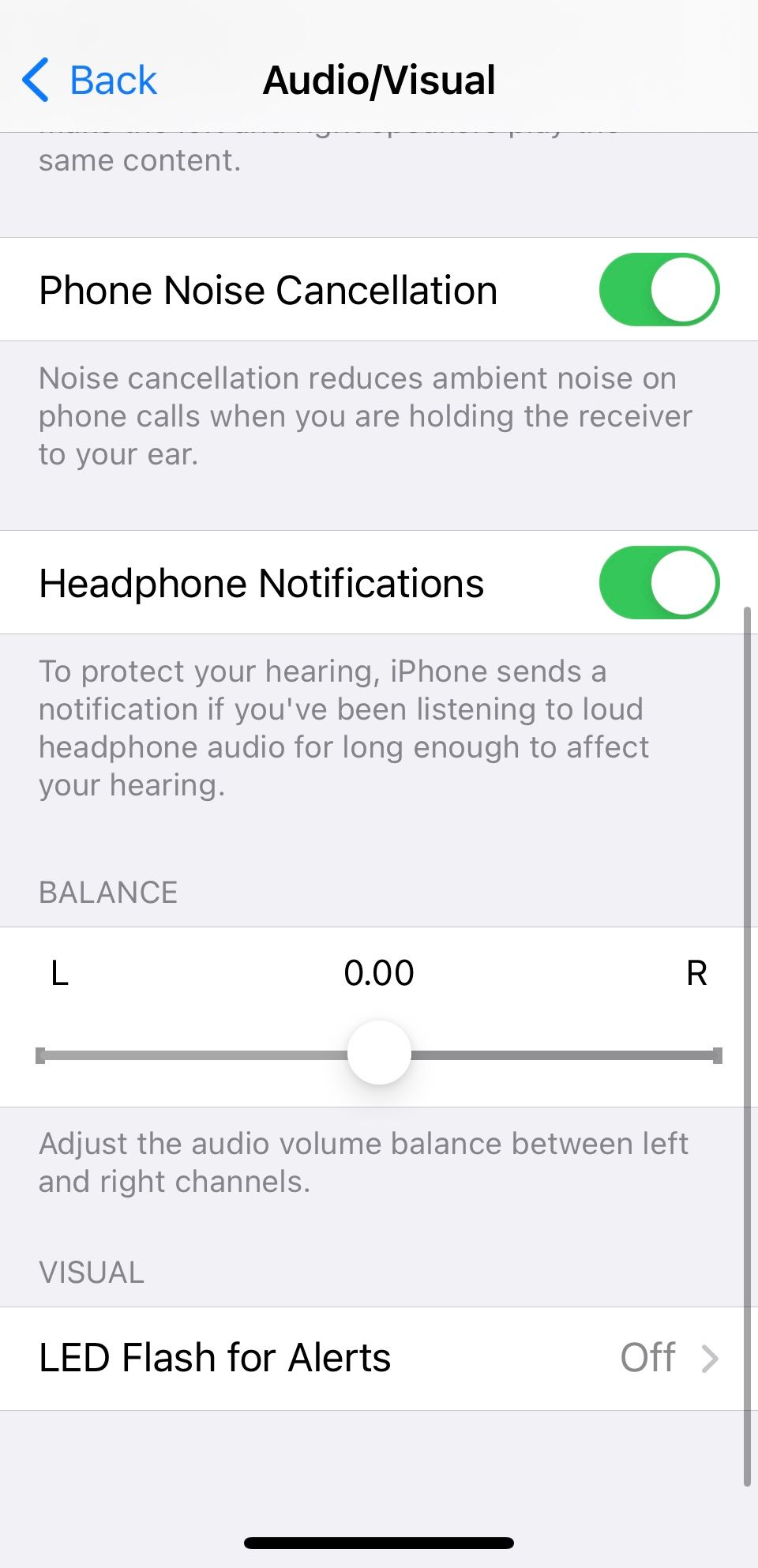Screen dimensions: 758x1568
Task: Tap the BALANCE section header
Action: point(107,893)
